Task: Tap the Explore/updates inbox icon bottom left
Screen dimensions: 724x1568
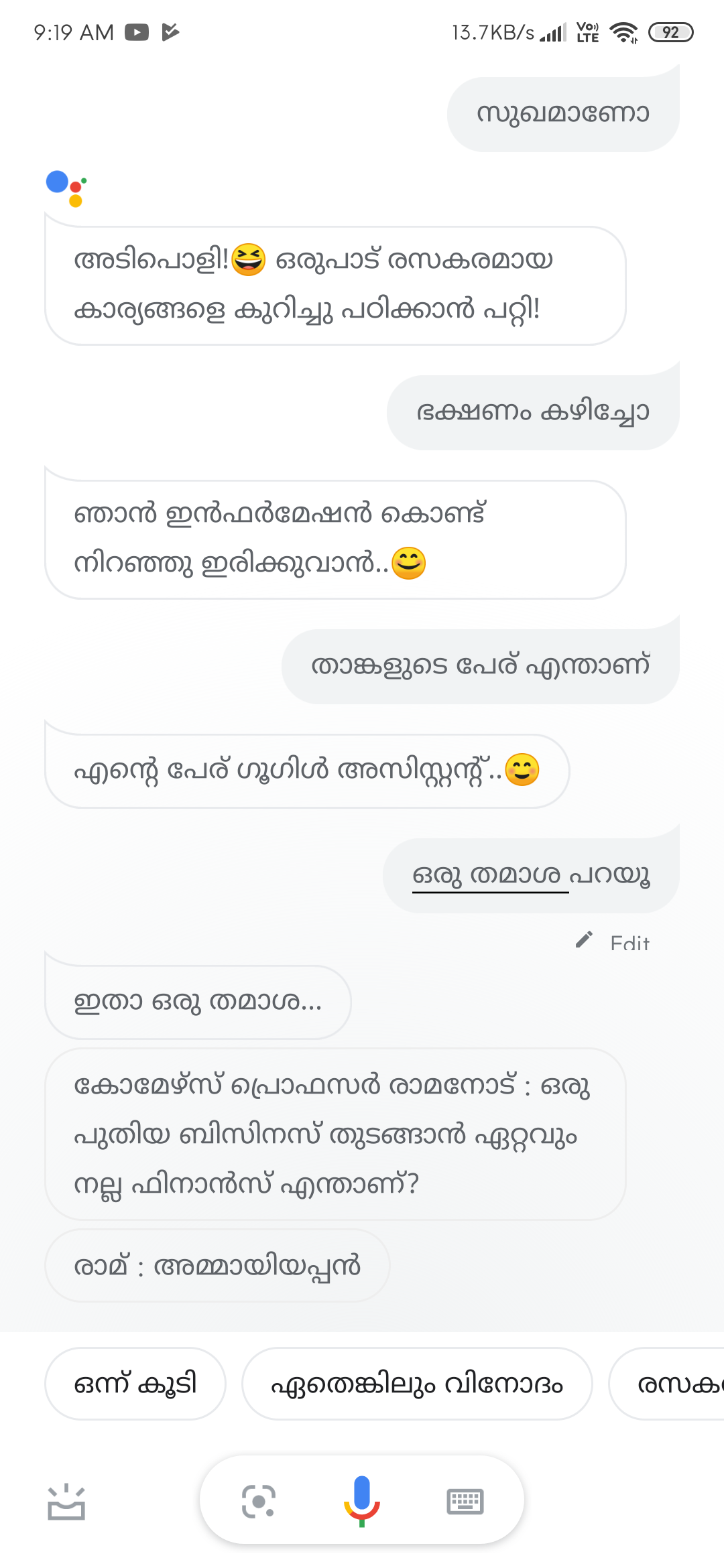Action: (x=68, y=1500)
